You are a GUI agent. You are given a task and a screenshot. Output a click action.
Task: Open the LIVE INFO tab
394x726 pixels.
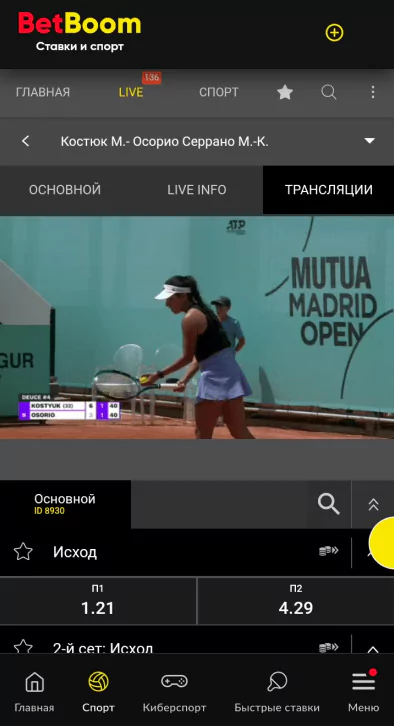(x=197, y=190)
